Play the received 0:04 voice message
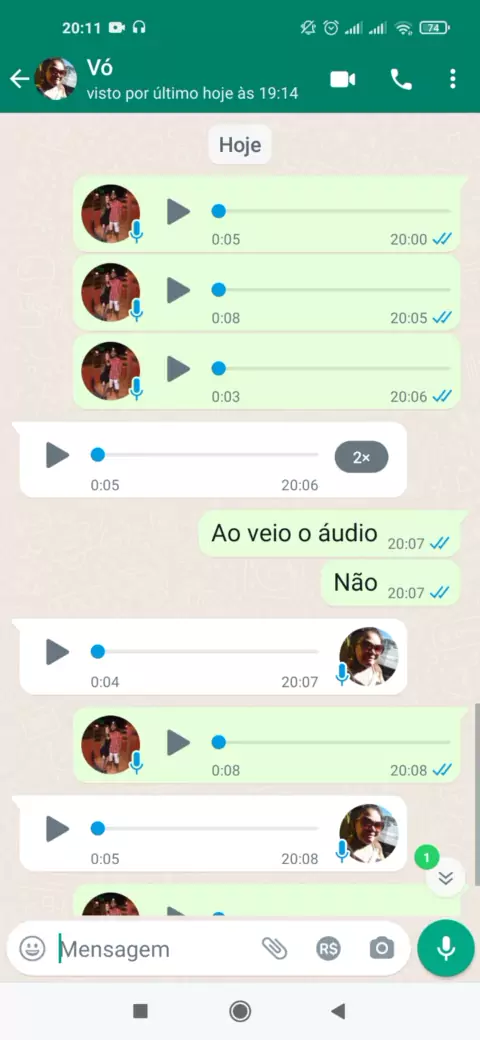 [58, 652]
